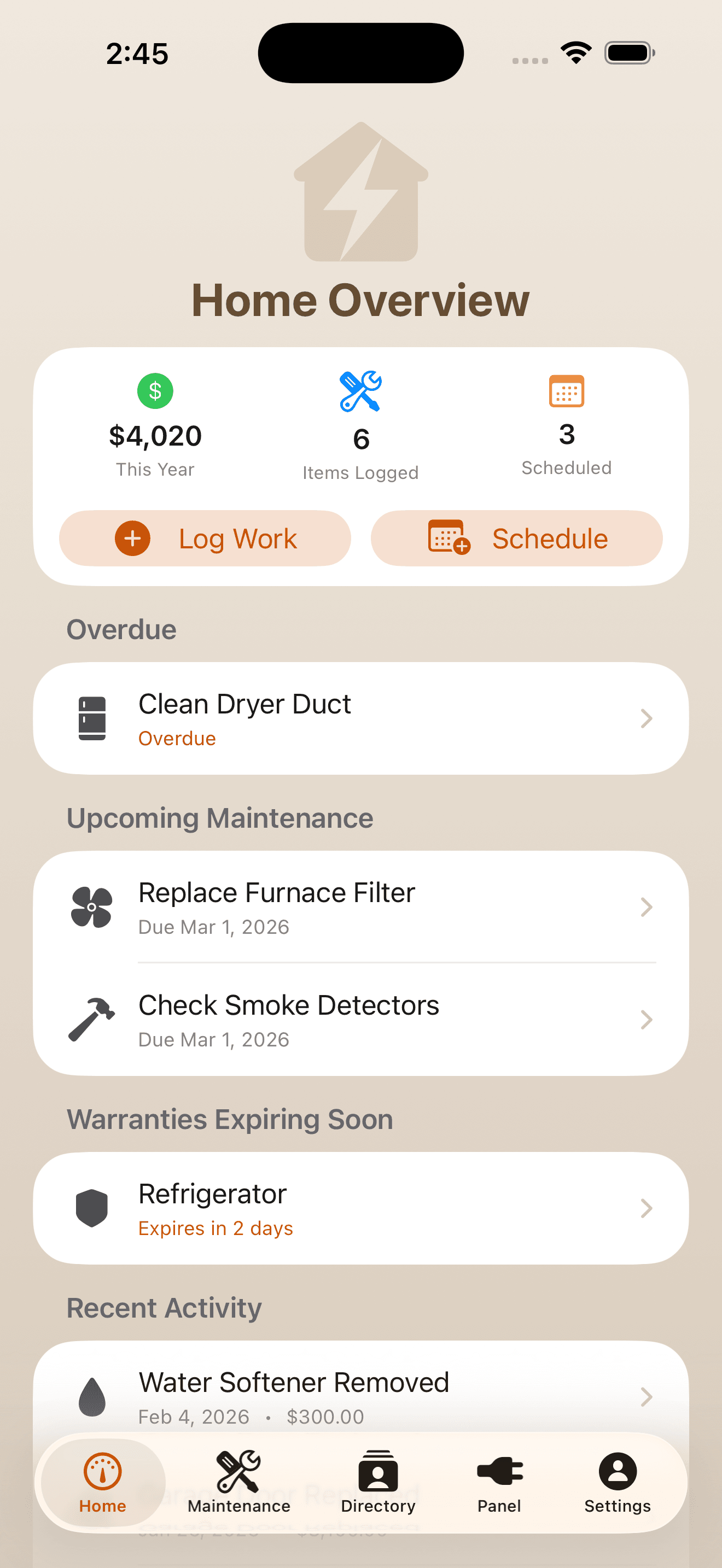Click the green dollar earnings icon
This screenshot has height=1568, width=722.
point(156,392)
